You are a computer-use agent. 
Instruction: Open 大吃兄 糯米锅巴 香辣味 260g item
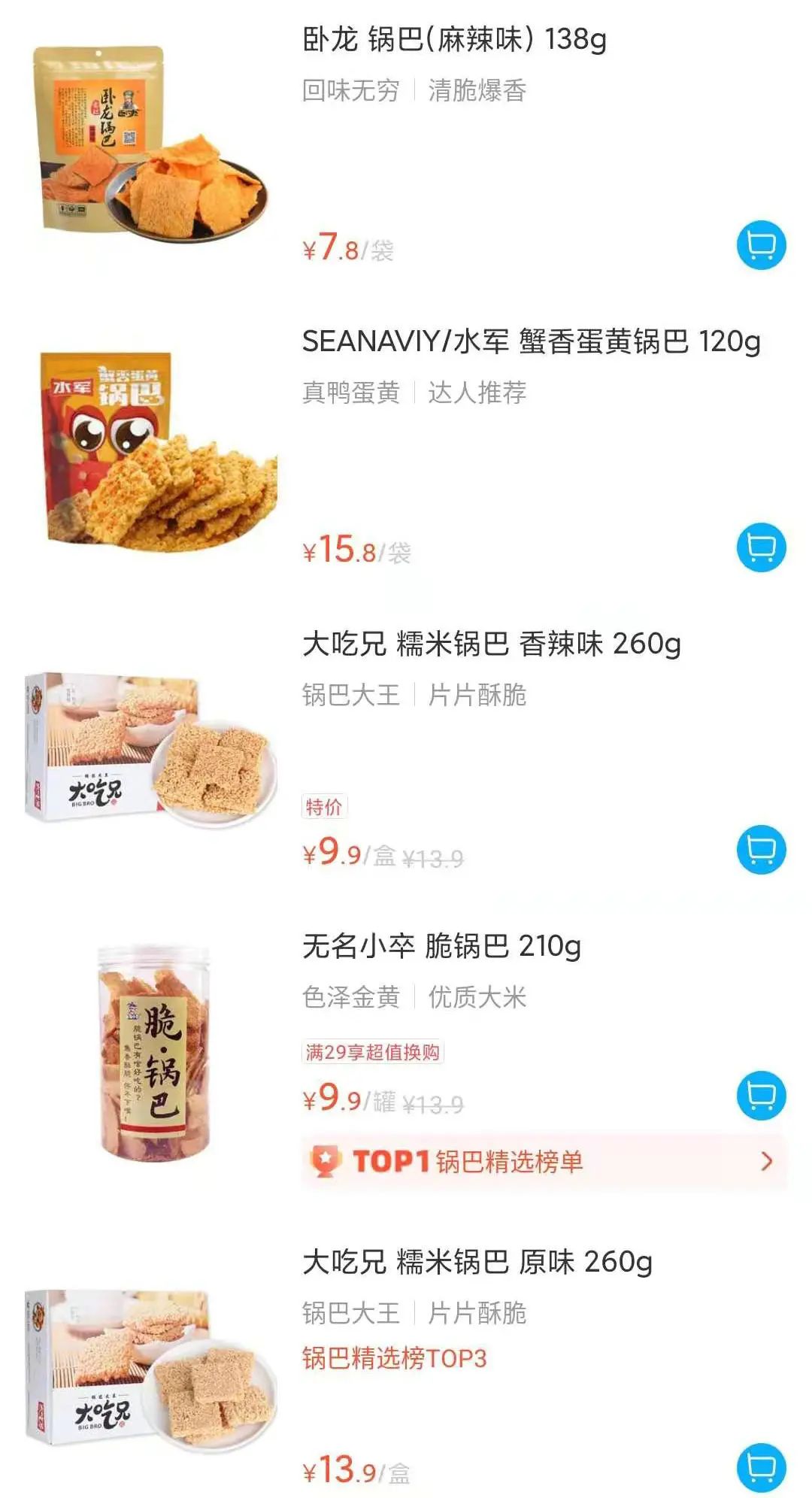(491, 644)
